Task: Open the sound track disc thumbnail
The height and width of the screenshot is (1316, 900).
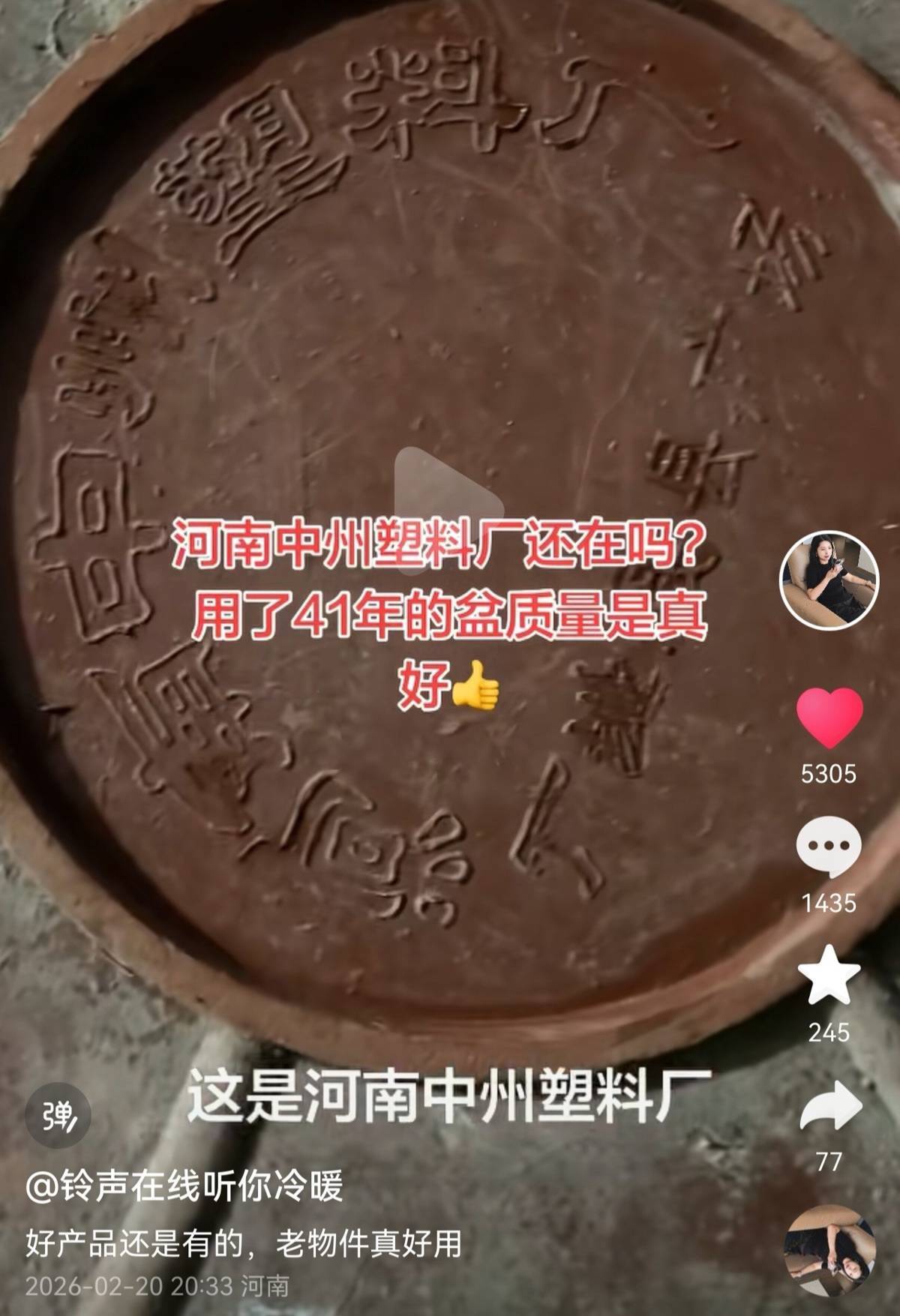Action: [829, 1252]
